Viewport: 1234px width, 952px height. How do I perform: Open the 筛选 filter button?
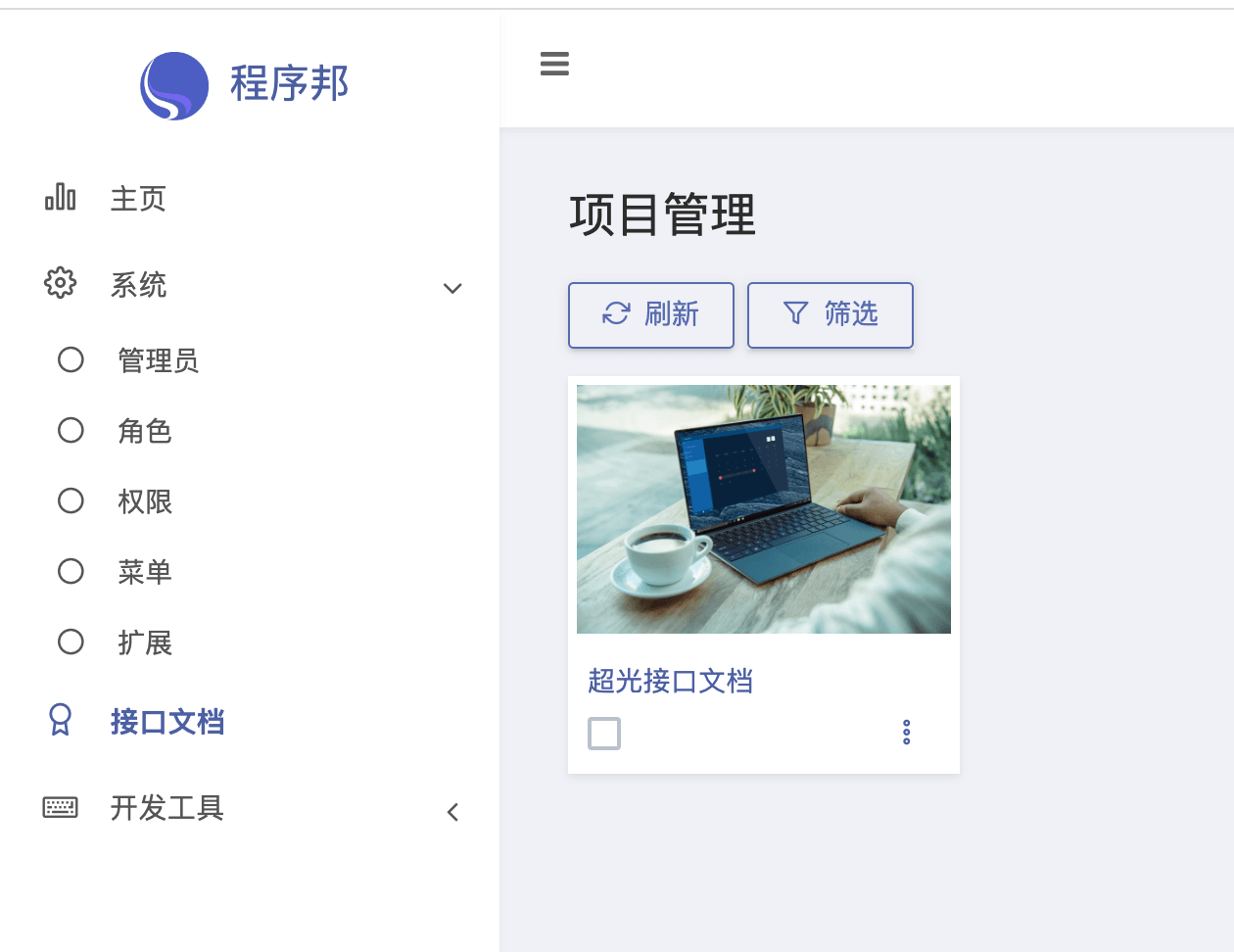[x=831, y=314]
